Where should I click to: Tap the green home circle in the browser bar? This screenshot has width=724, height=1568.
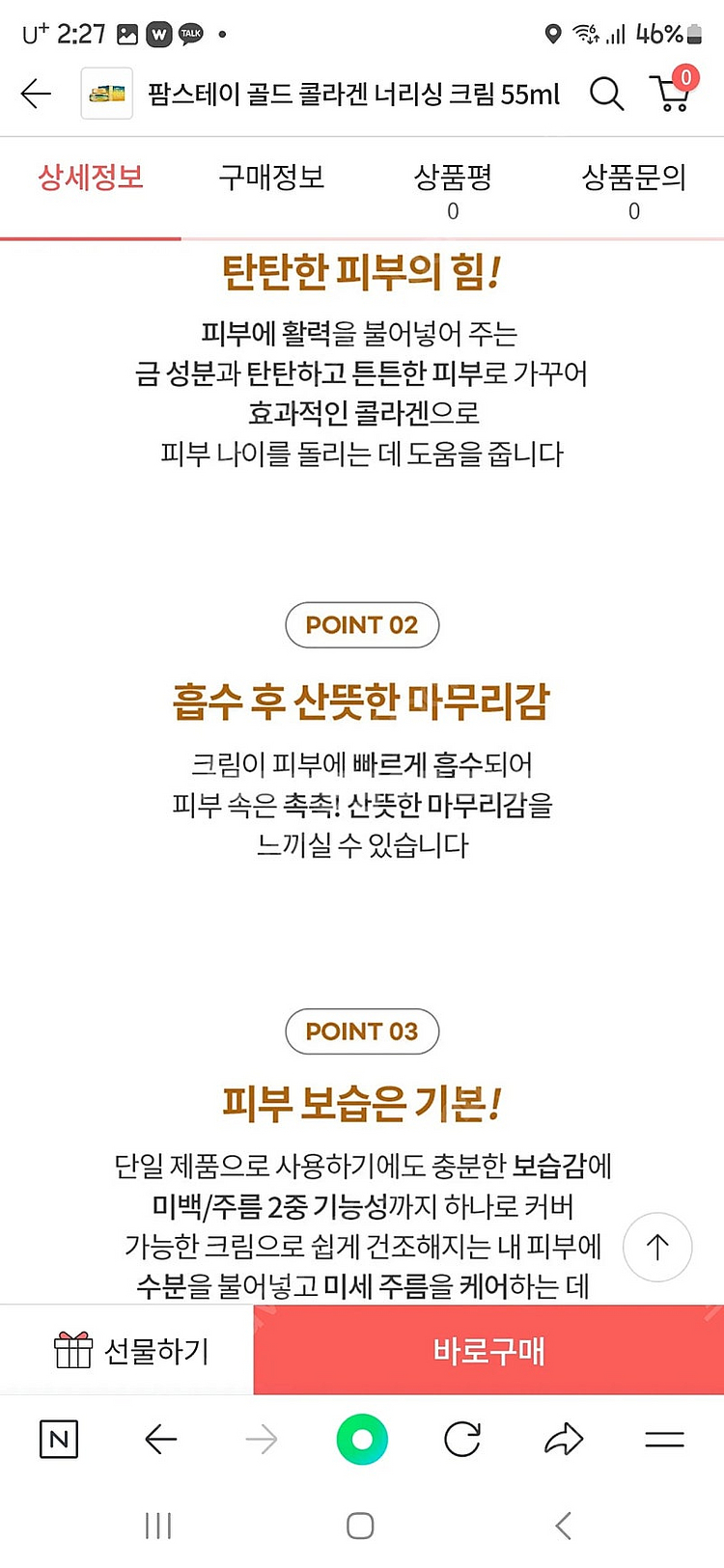361,1439
